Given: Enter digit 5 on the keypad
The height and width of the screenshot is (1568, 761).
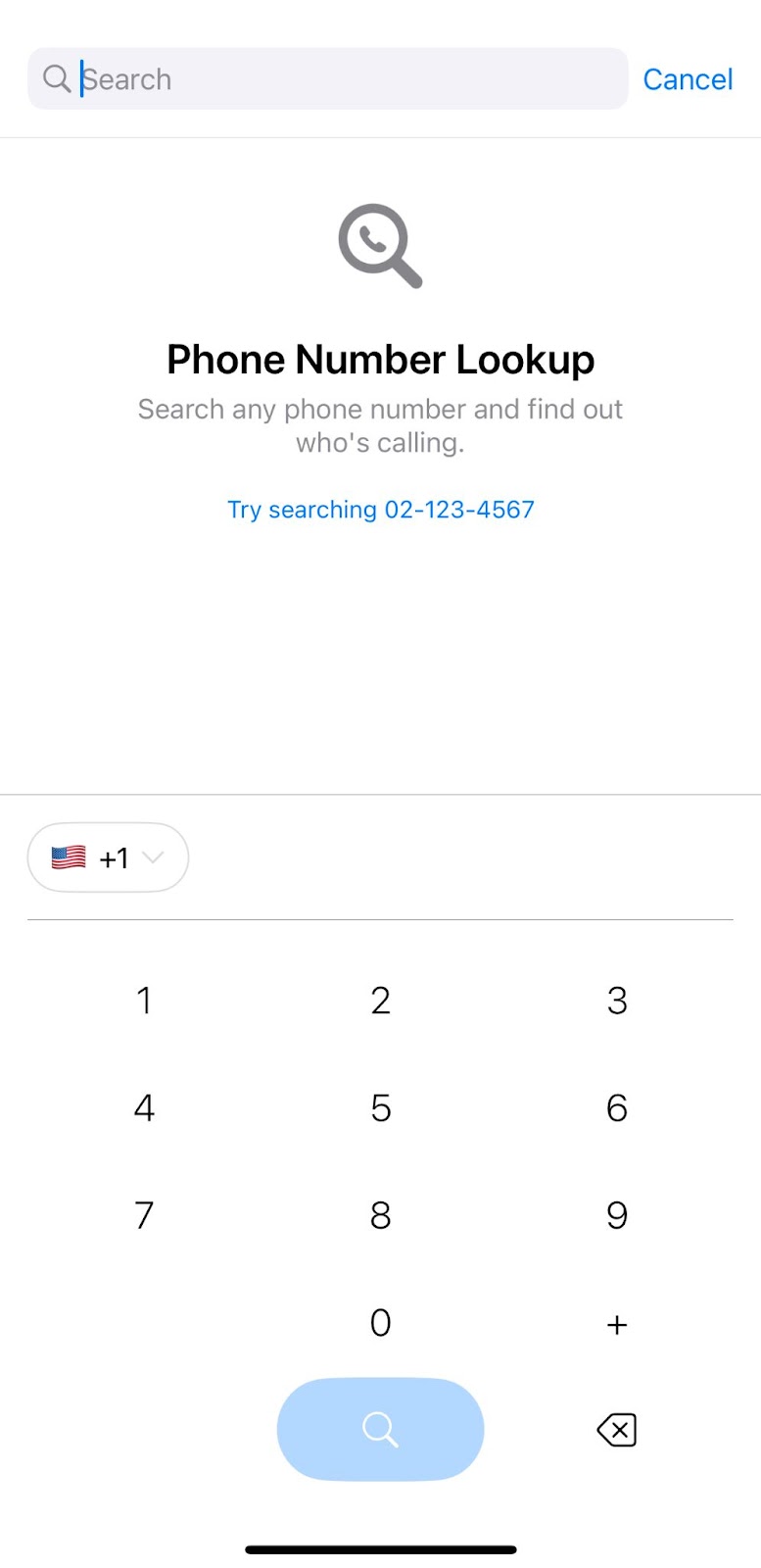Looking at the screenshot, I should (x=381, y=1108).
